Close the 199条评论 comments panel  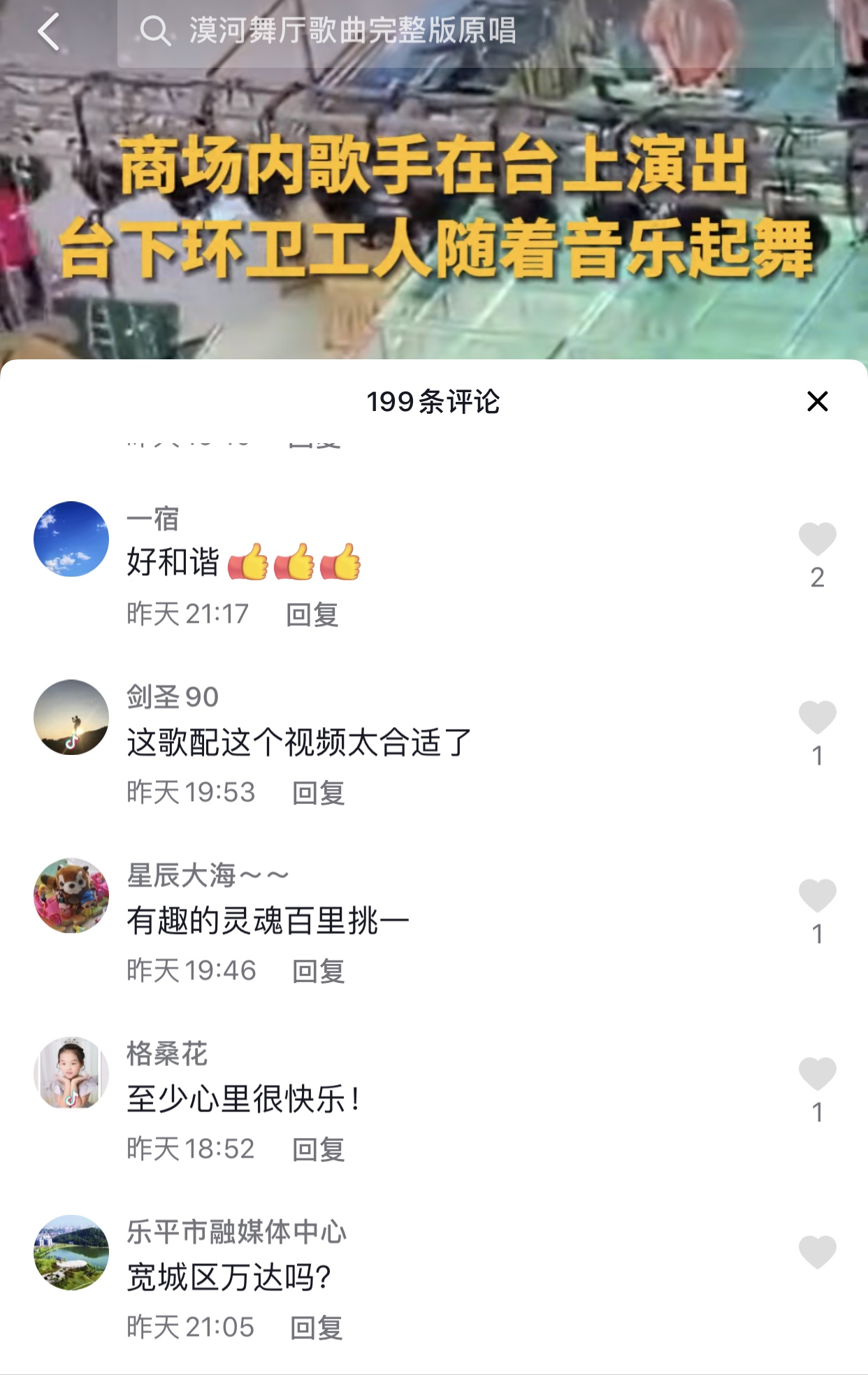point(817,401)
